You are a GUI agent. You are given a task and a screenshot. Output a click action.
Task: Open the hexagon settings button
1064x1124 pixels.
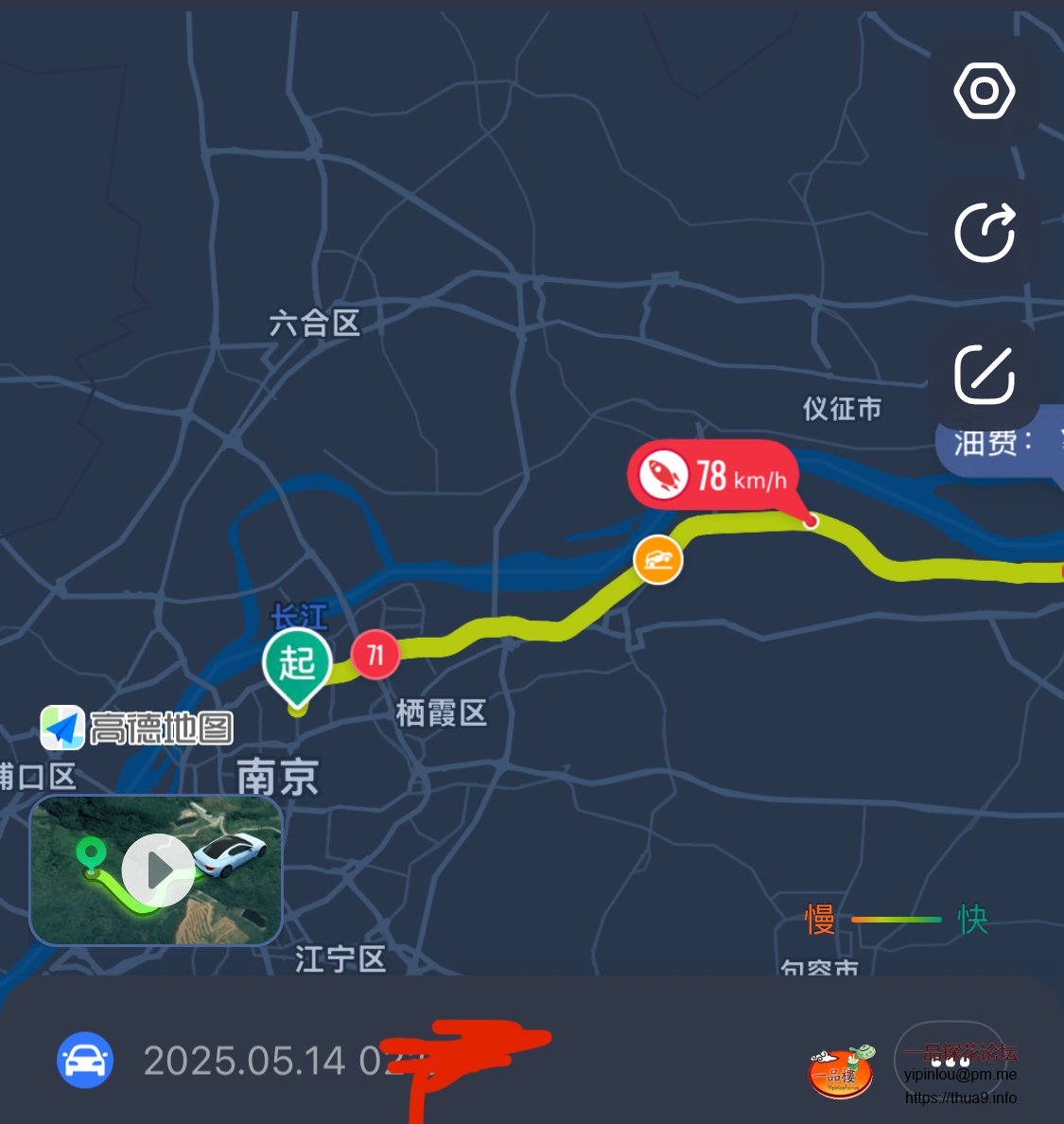[985, 92]
